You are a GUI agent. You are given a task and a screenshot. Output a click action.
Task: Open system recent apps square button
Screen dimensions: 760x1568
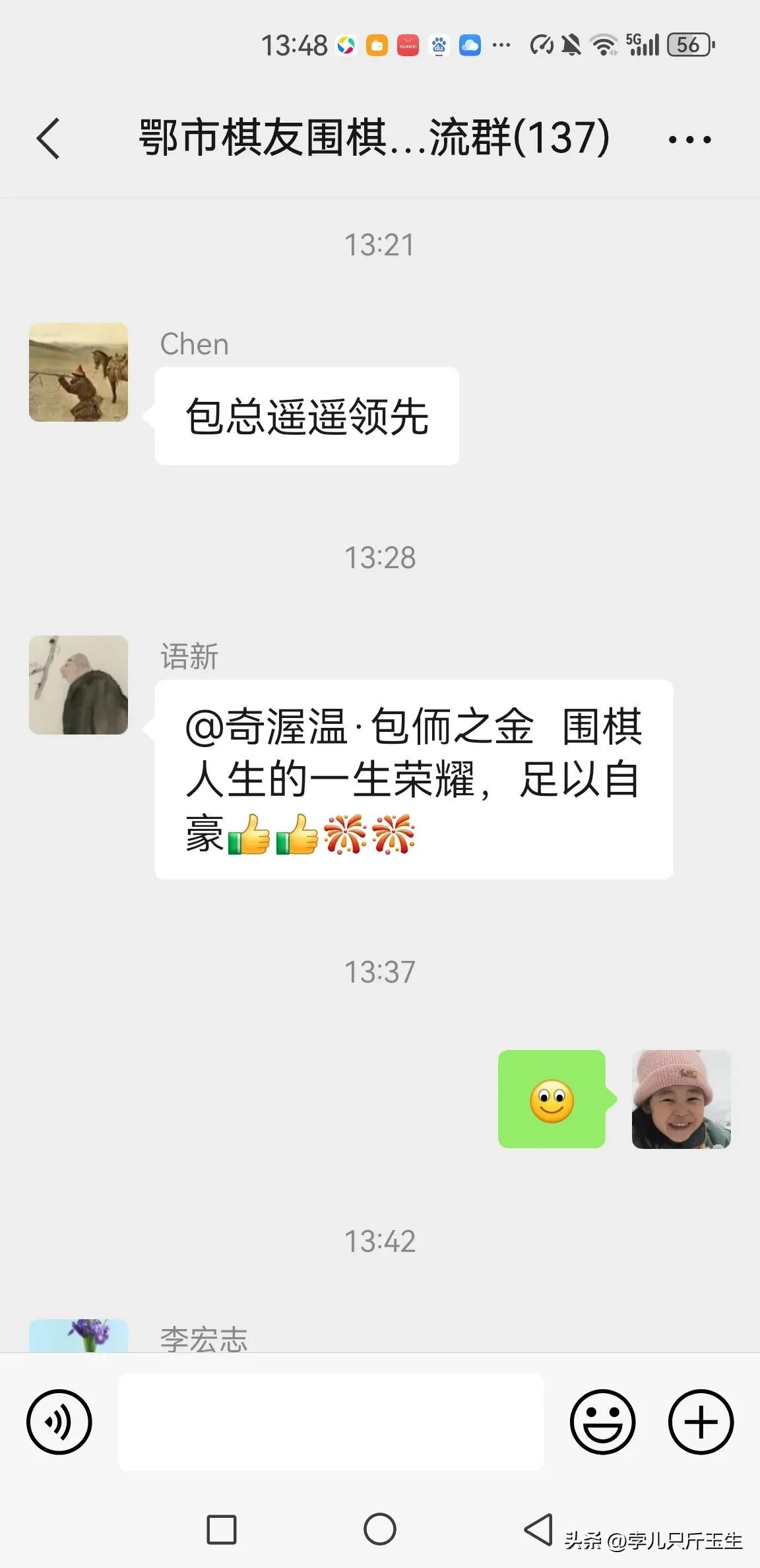tap(222, 1530)
